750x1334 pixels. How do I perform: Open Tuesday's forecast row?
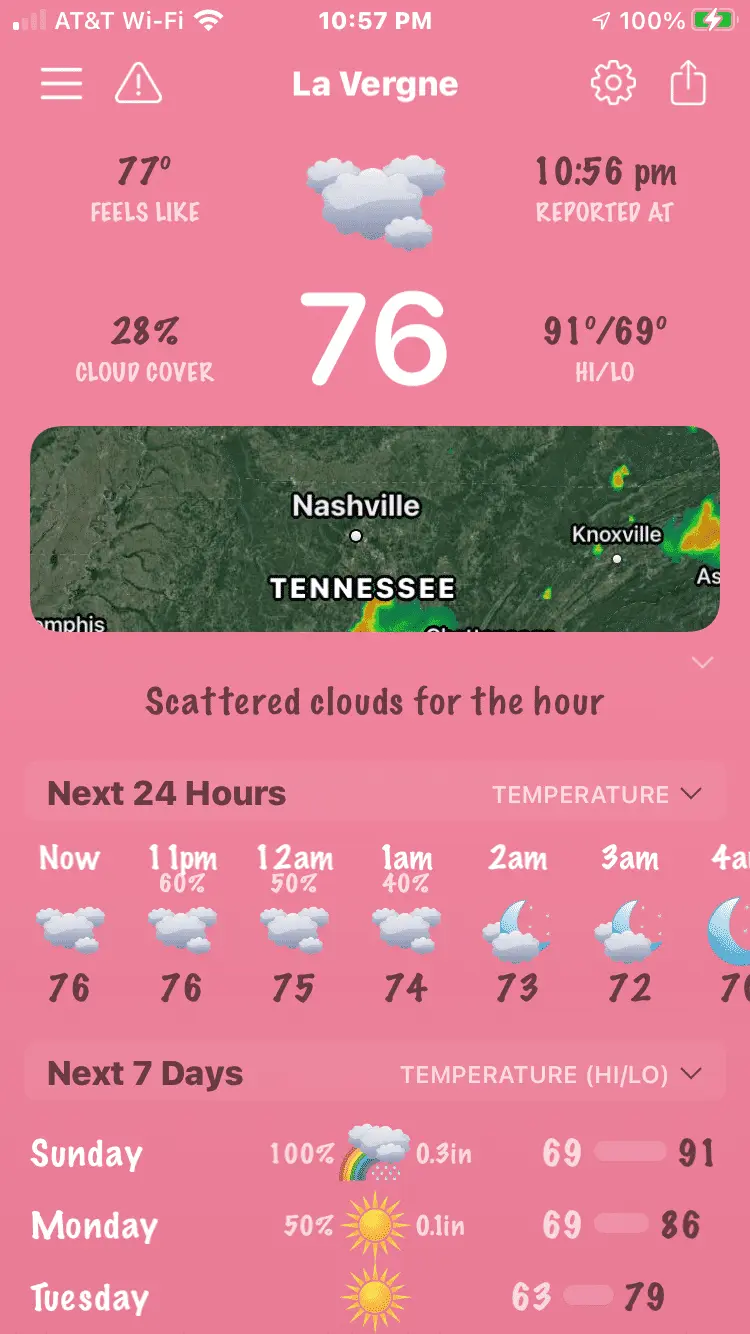pyautogui.click(x=375, y=1298)
